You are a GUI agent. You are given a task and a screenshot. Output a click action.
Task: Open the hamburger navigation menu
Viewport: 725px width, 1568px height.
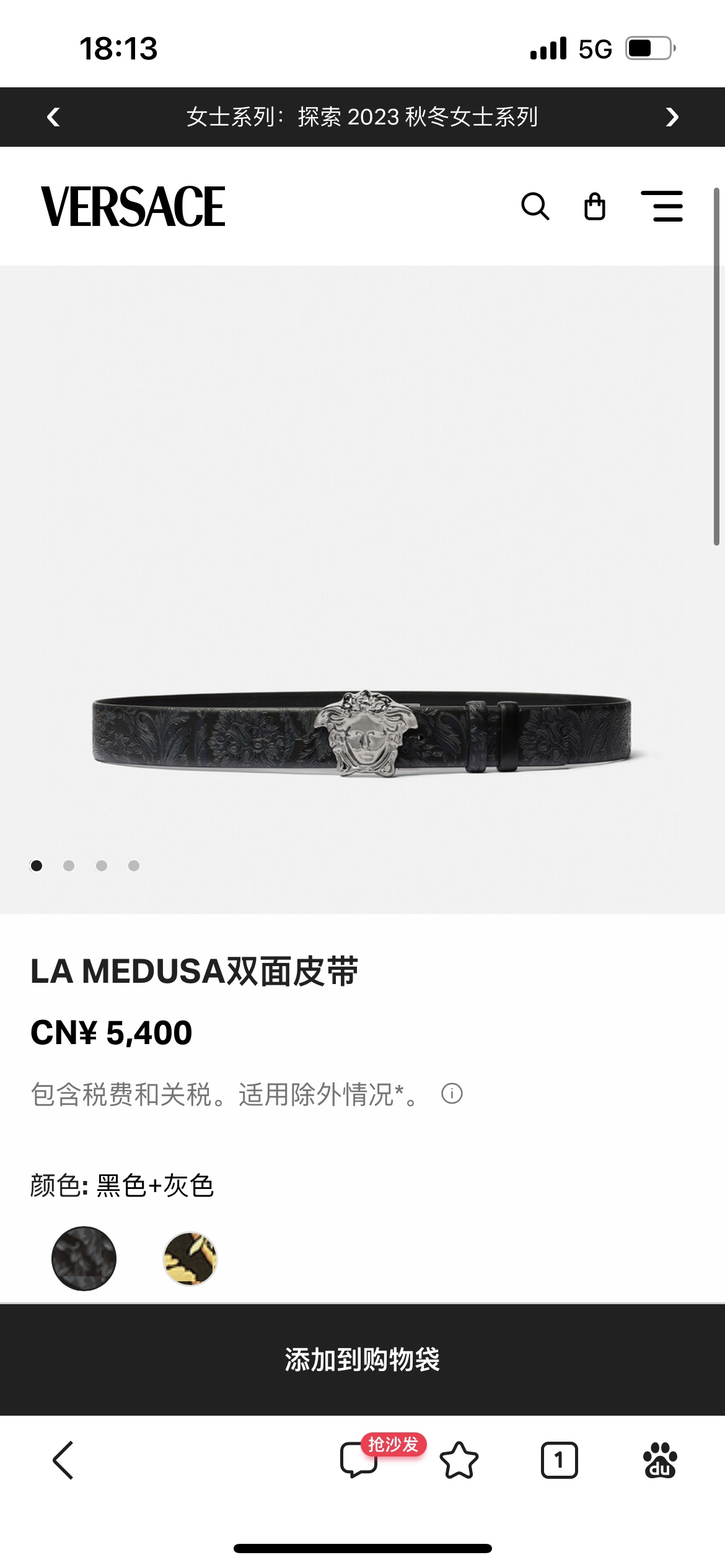(661, 207)
